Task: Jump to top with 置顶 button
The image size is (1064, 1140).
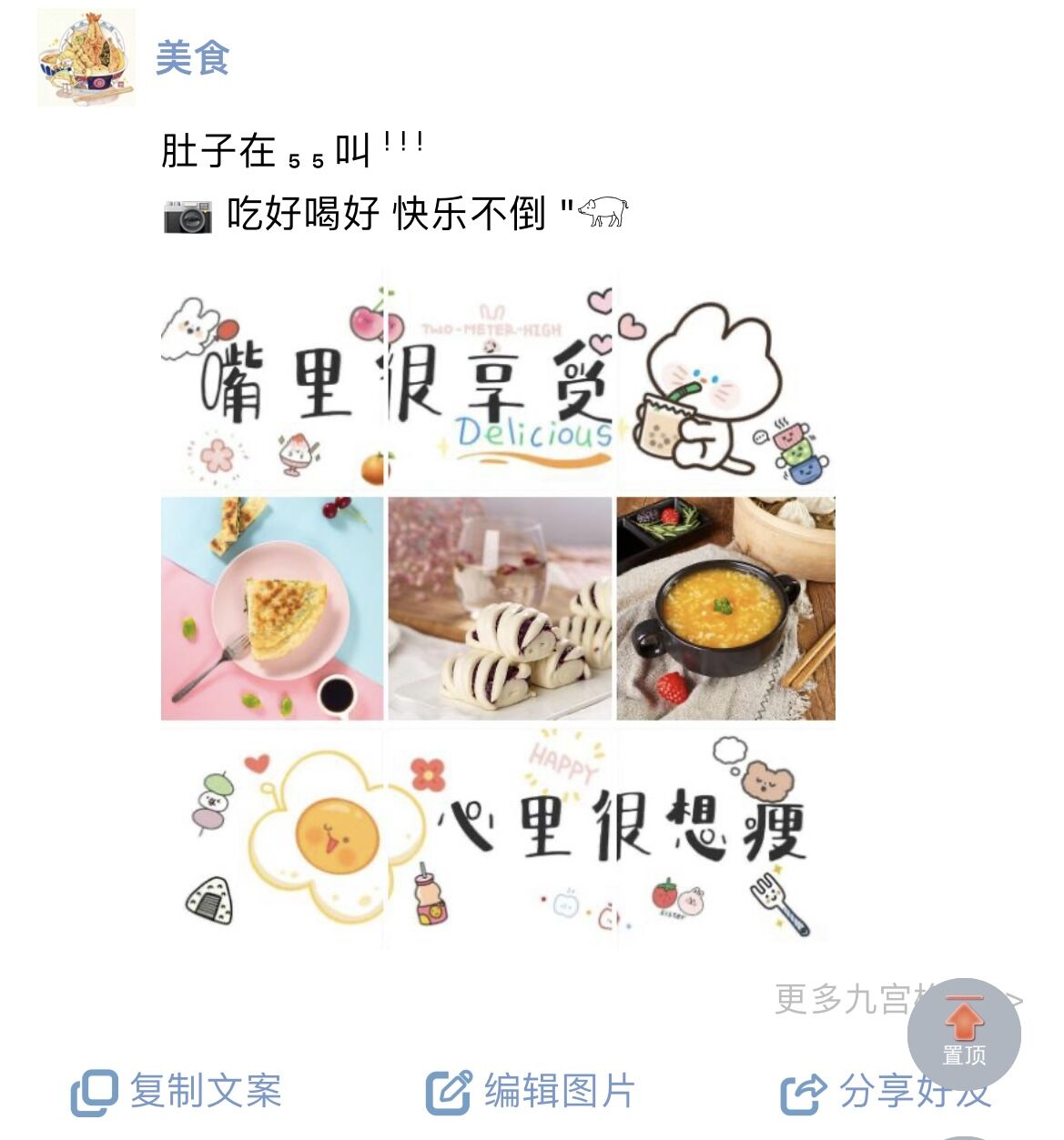Action: point(964,1034)
